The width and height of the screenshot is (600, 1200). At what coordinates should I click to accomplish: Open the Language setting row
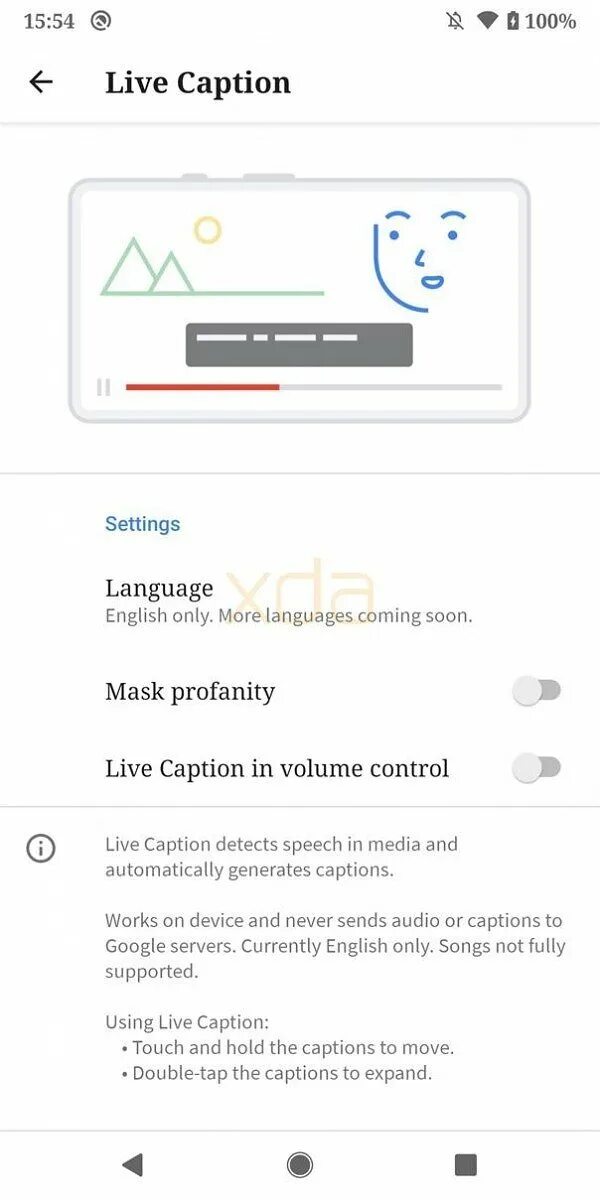(300, 601)
